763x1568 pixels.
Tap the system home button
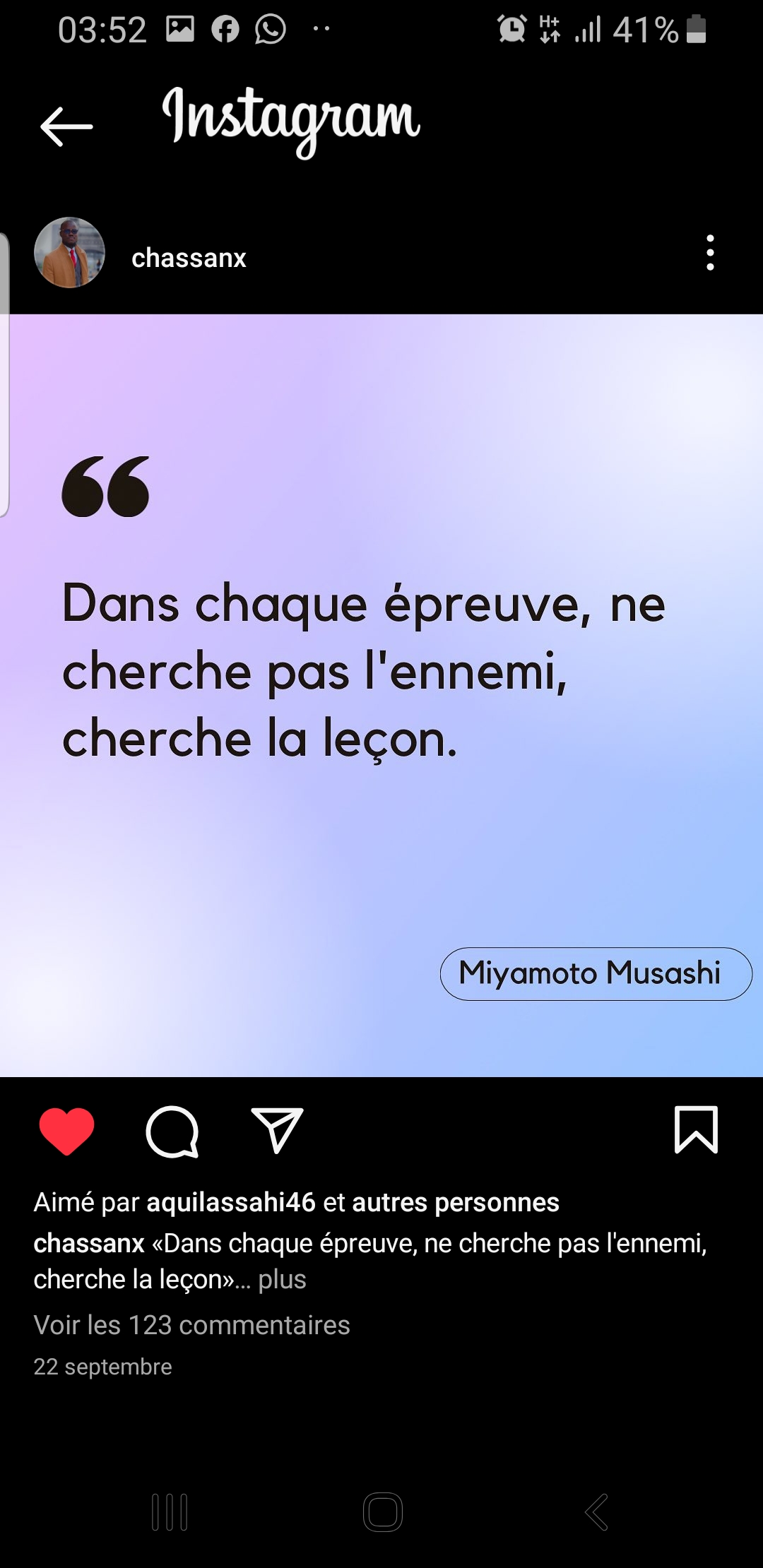point(383,1512)
